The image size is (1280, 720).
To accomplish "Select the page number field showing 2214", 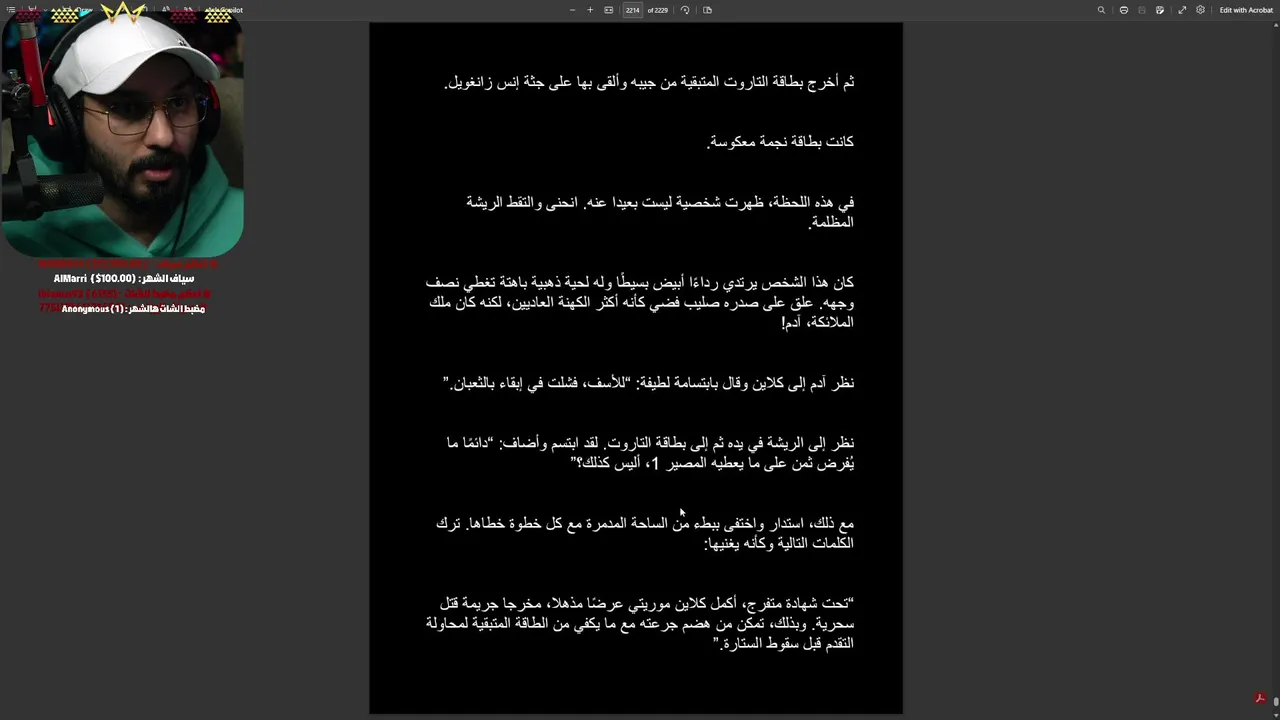I will [x=632, y=10].
